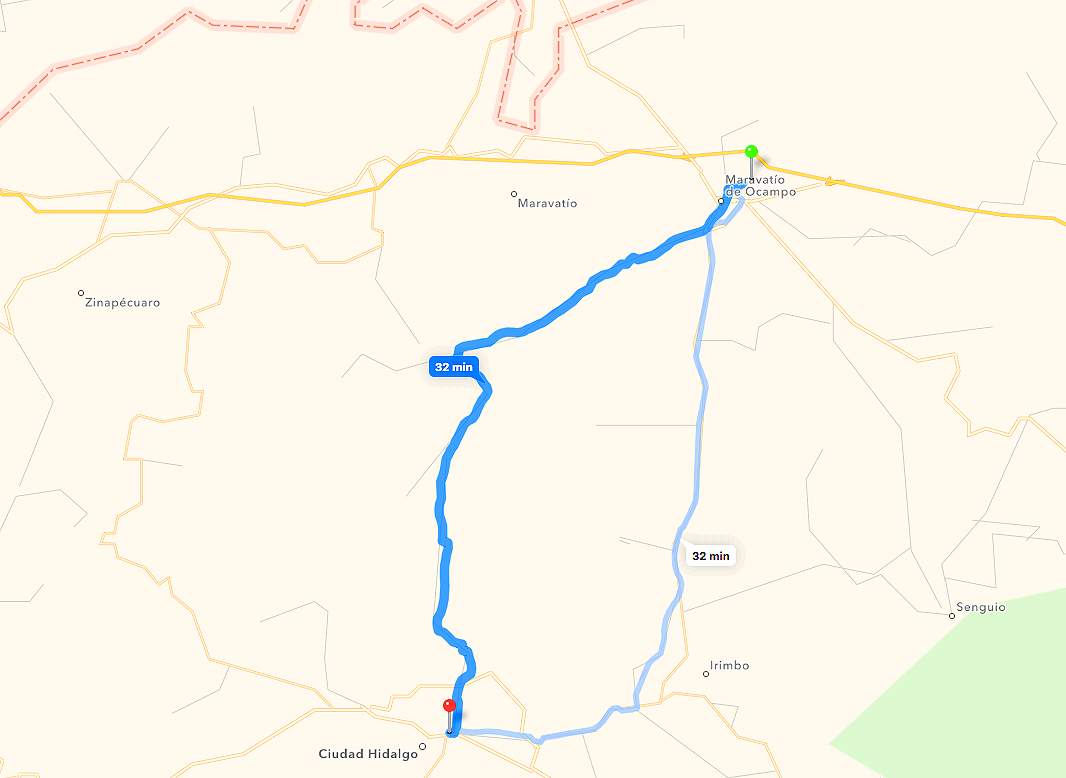Select the green start pin at Maravatío de Ocampo
The height and width of the screenshot is (778, 1066).
tap(751, 152)
